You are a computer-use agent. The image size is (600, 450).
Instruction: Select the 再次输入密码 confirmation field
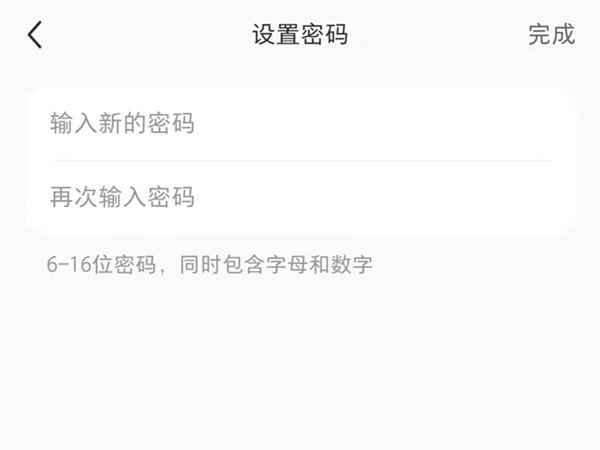point(301,197)
